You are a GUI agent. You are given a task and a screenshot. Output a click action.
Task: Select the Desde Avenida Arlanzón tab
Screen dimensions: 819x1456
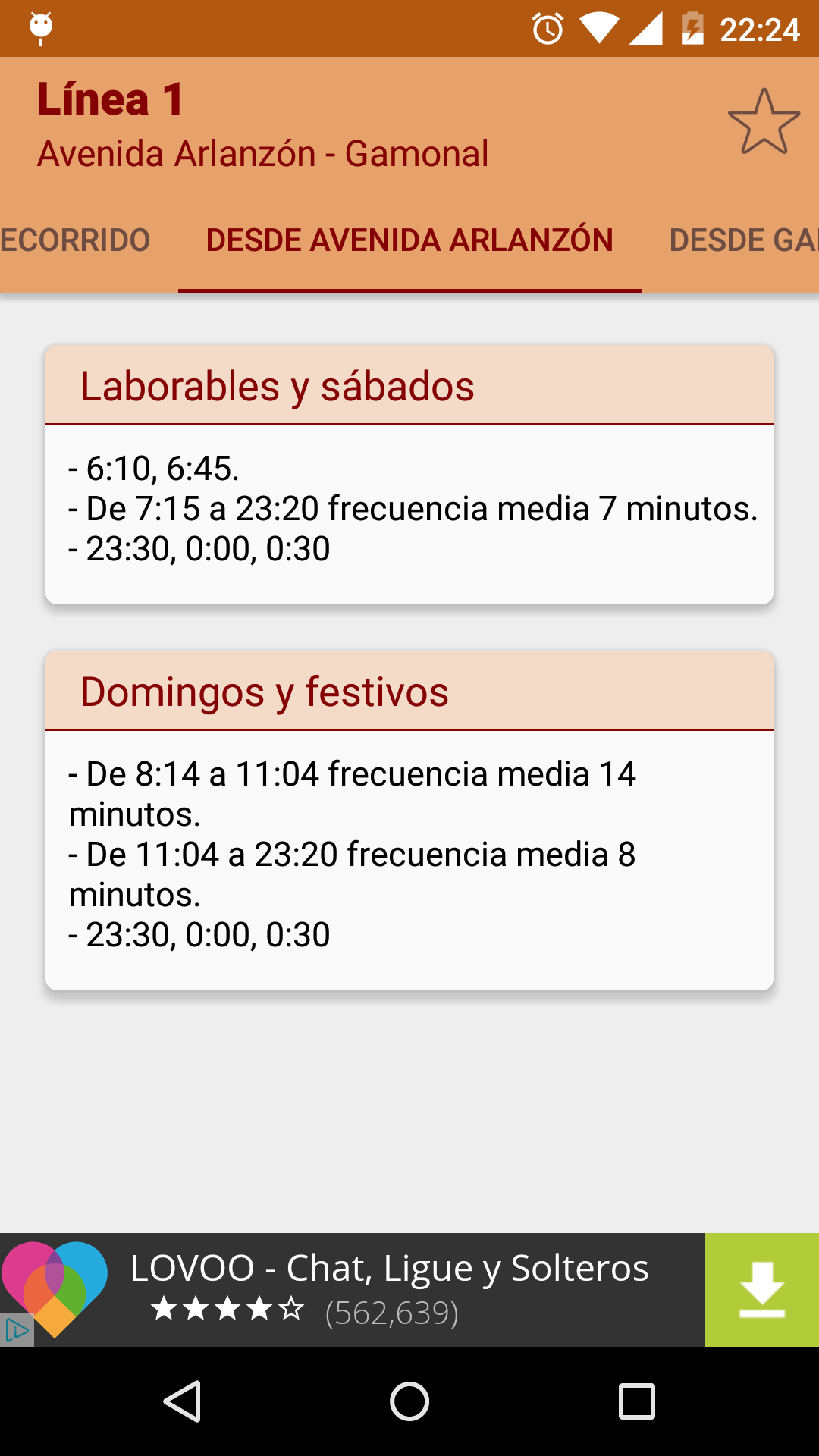(x=409, y=240)
